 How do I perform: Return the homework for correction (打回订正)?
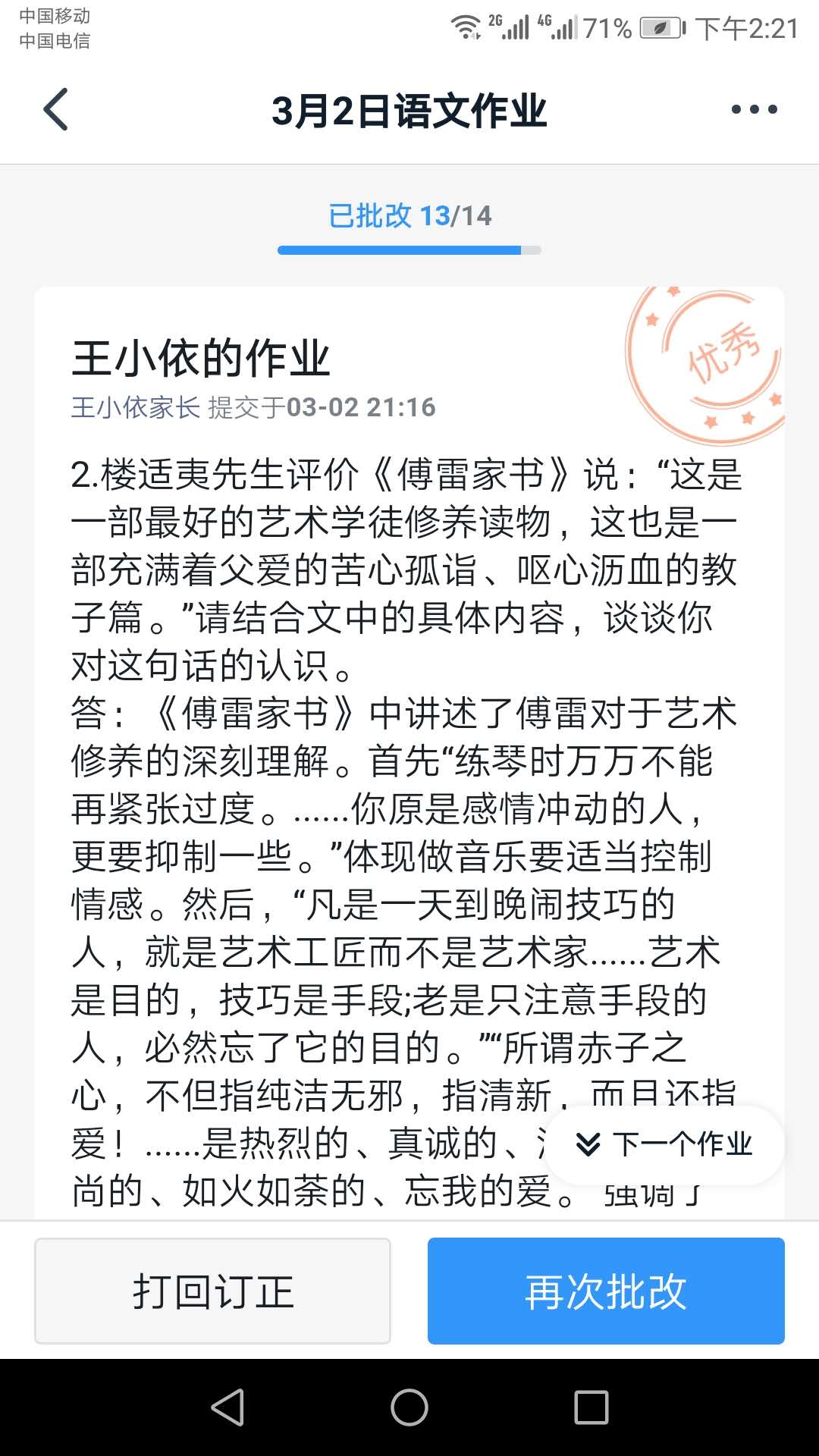212,1291
